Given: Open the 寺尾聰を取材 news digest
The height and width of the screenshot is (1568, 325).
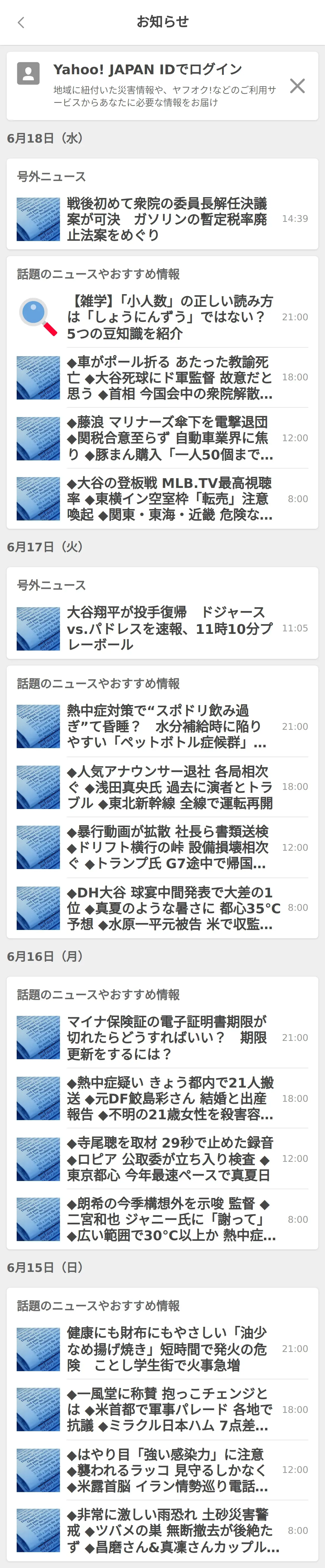Looking at the screenshot, I should tap(170, 1159).
